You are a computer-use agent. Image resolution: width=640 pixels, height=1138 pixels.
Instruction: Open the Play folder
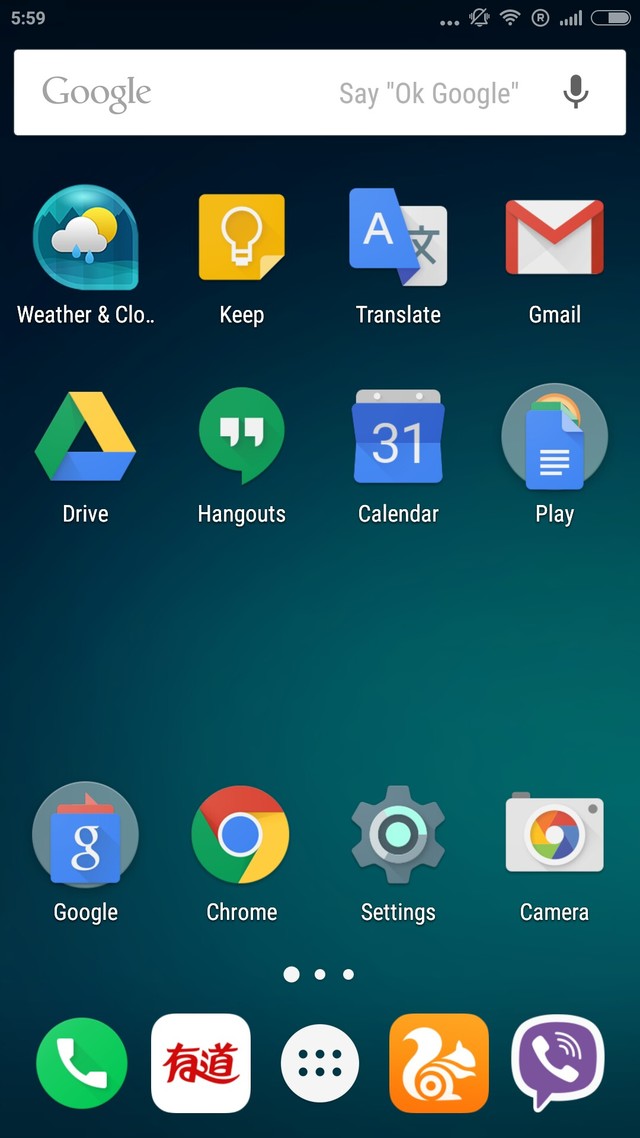coord(554,437)
